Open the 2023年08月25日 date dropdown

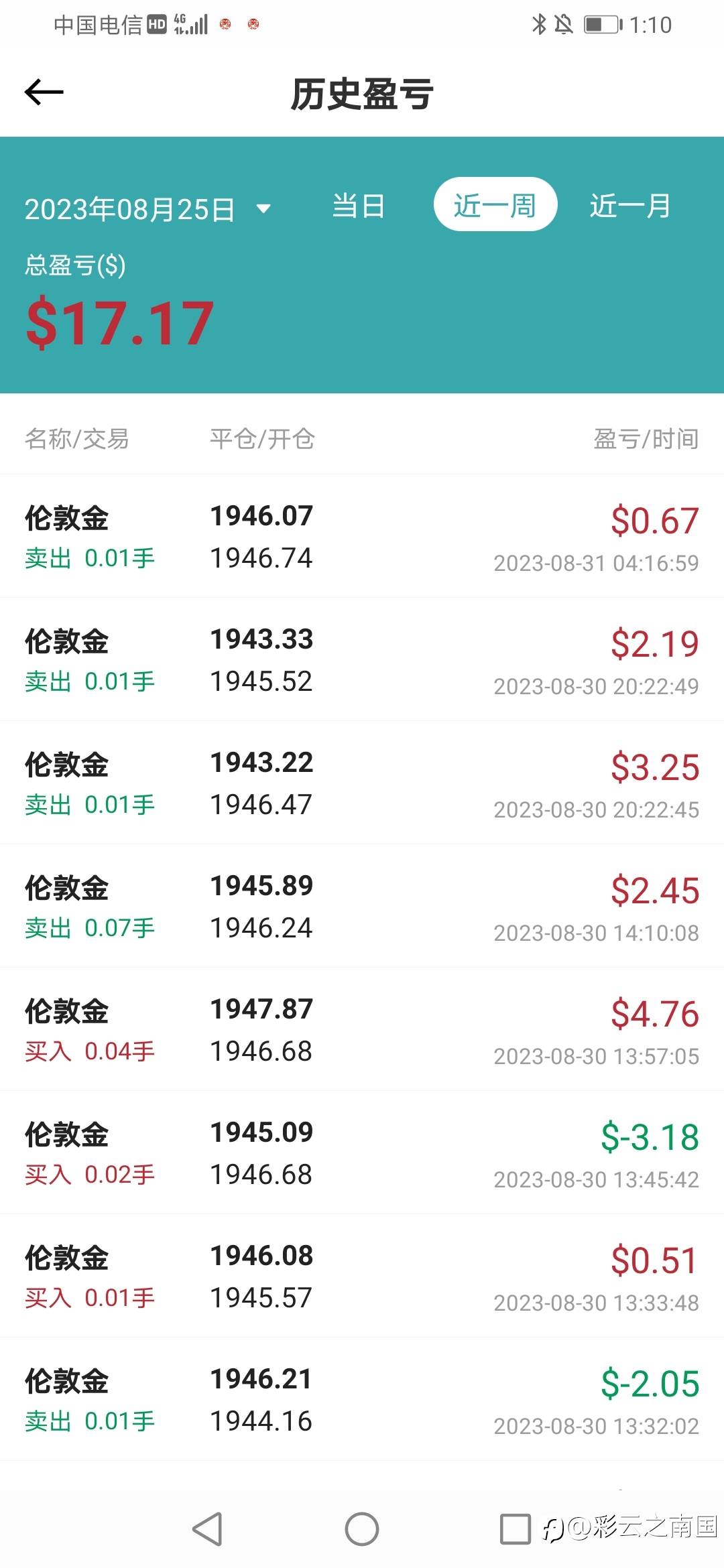(x=147, y=209)
